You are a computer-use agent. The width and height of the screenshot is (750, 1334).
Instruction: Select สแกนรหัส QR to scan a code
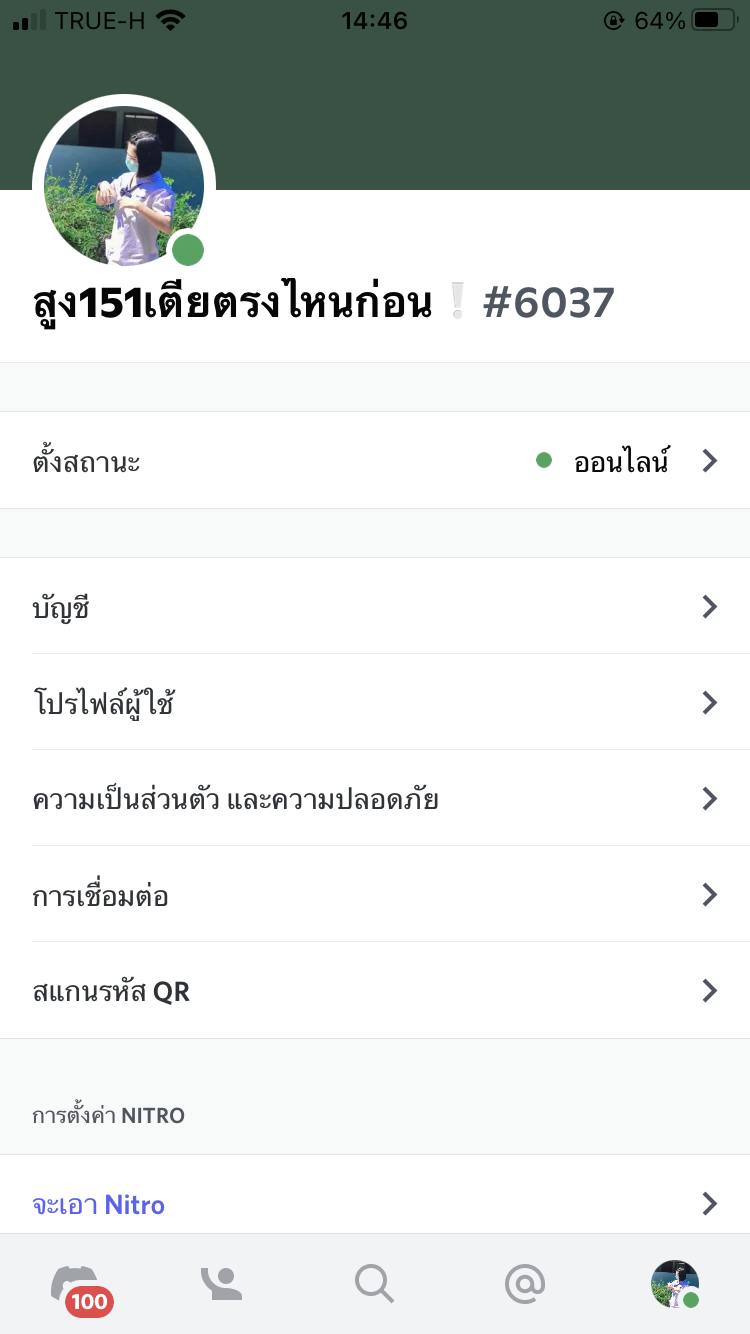pos(375,990)
